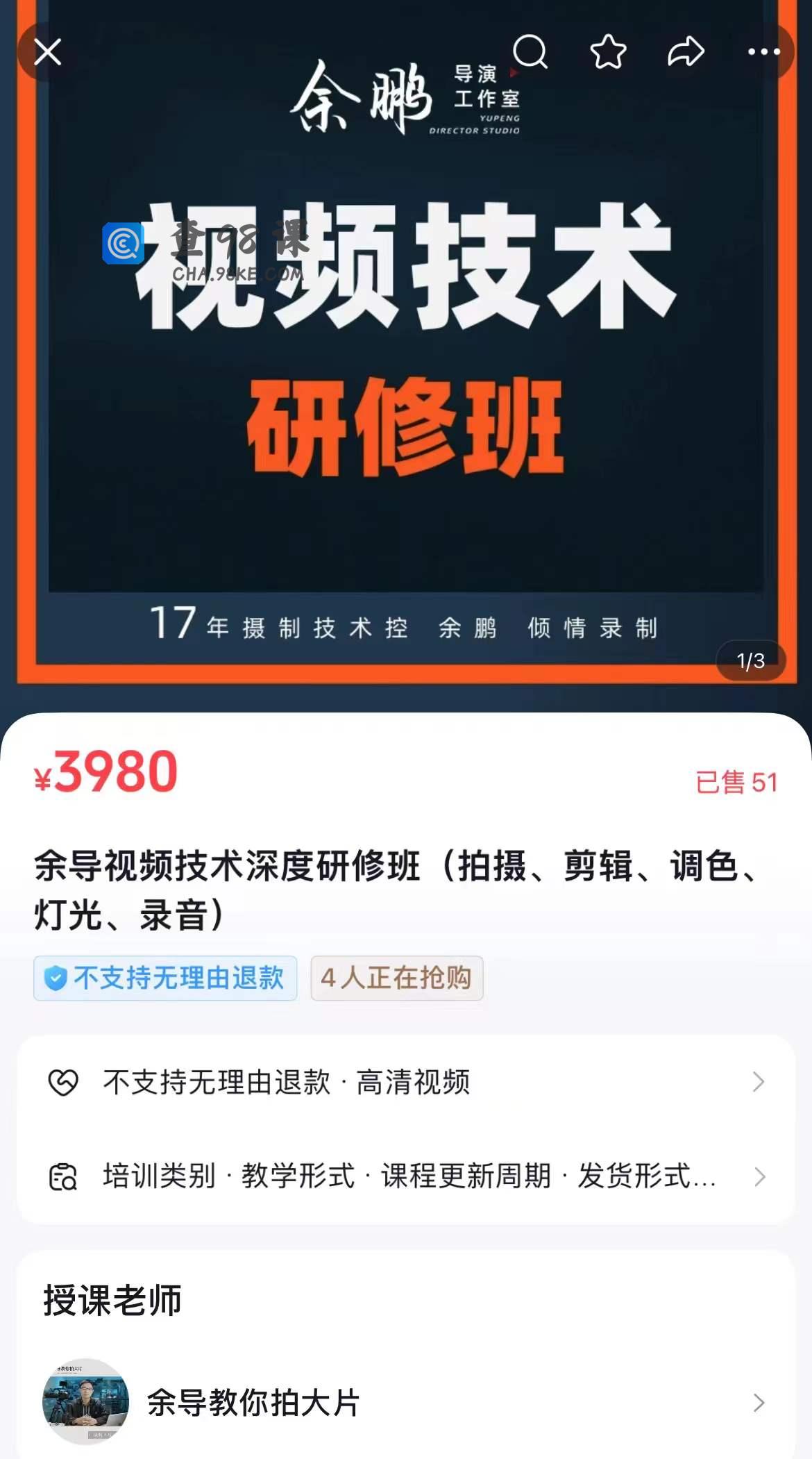Screen dimensions: 812x1459
Task: Open the 不支持无理由退款 · 高清视频 service row
Action: point(406,1082)
